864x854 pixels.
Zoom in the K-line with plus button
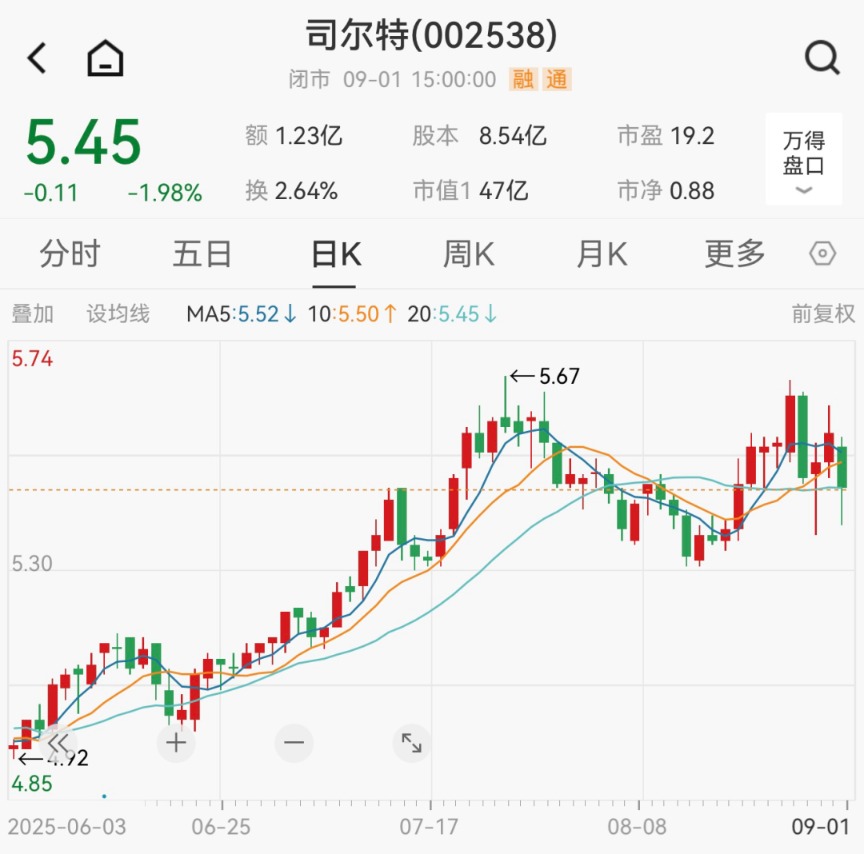click(x=176, y=743)
